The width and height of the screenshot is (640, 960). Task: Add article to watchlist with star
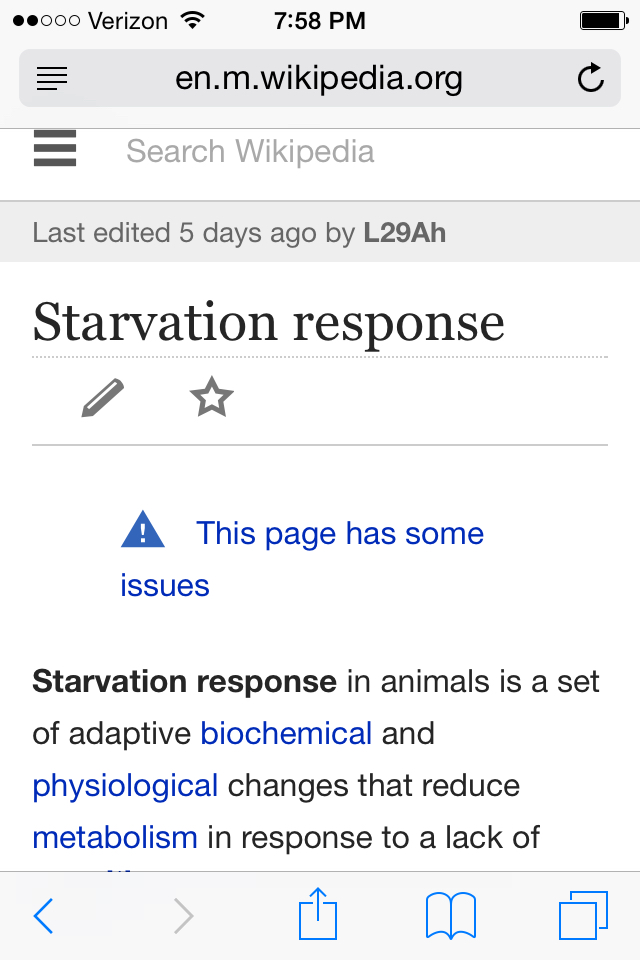(212, 397)
